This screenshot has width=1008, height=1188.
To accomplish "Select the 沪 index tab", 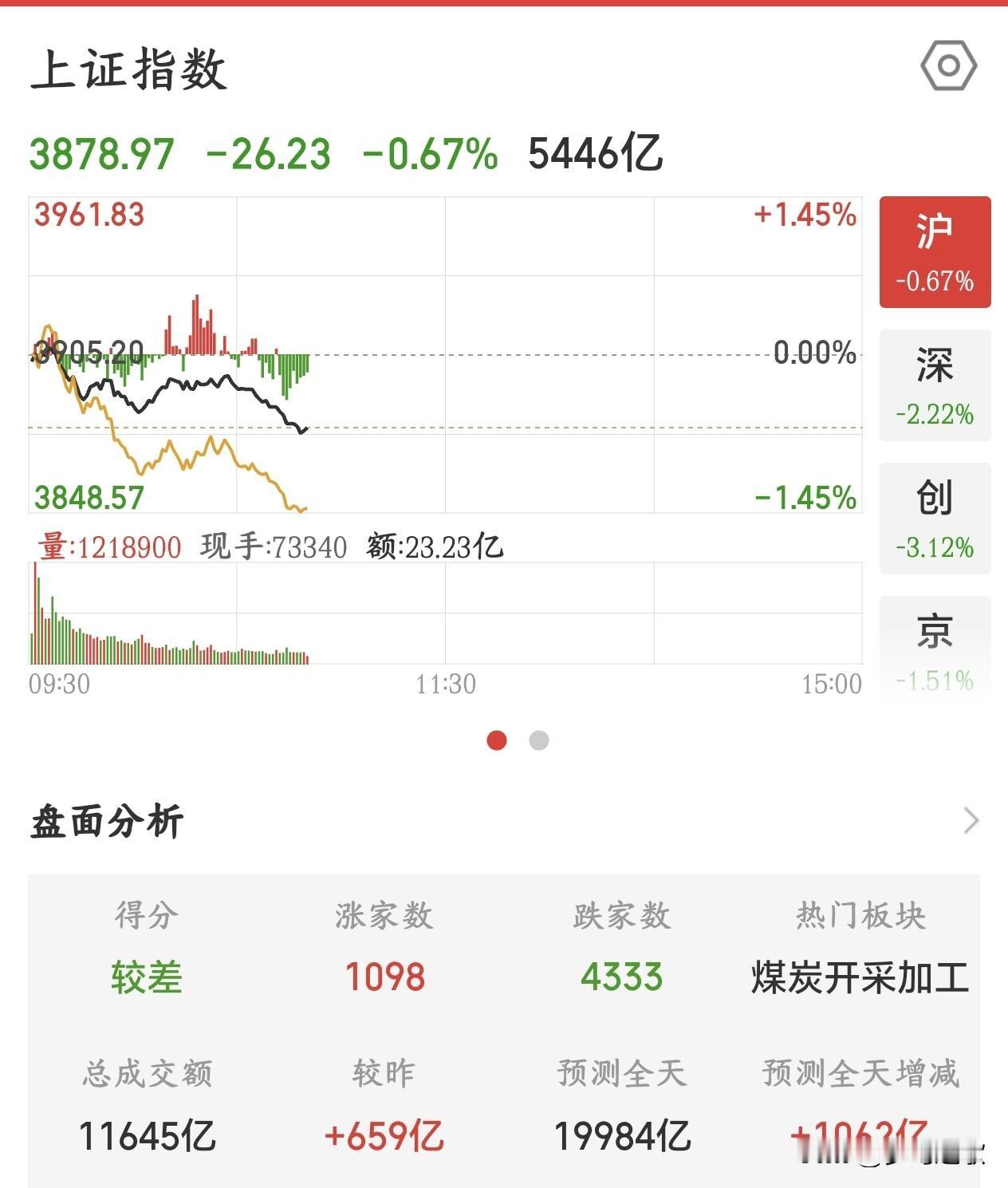I will tap(935, 252).
